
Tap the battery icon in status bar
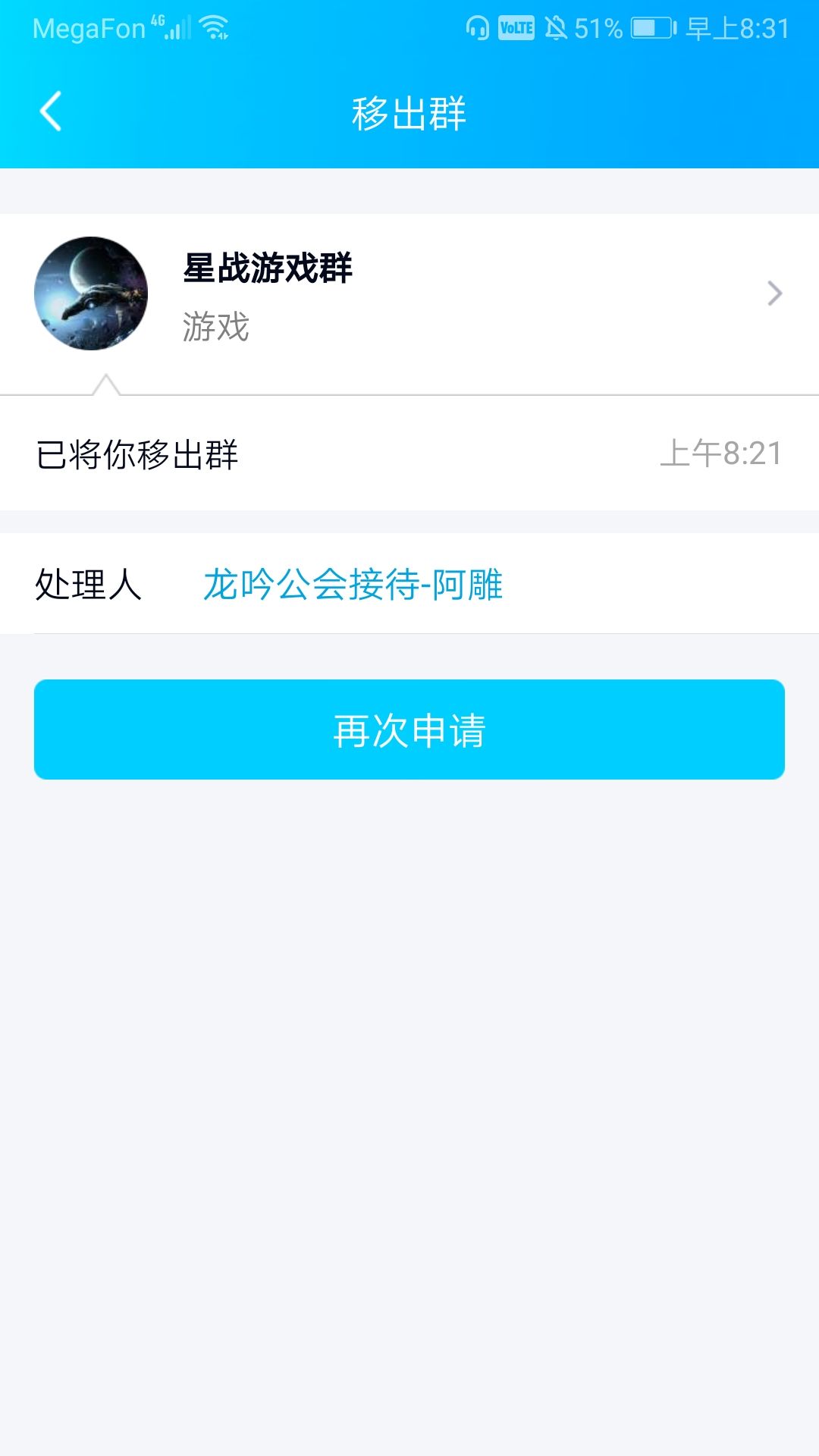click(x=652, y=27)
